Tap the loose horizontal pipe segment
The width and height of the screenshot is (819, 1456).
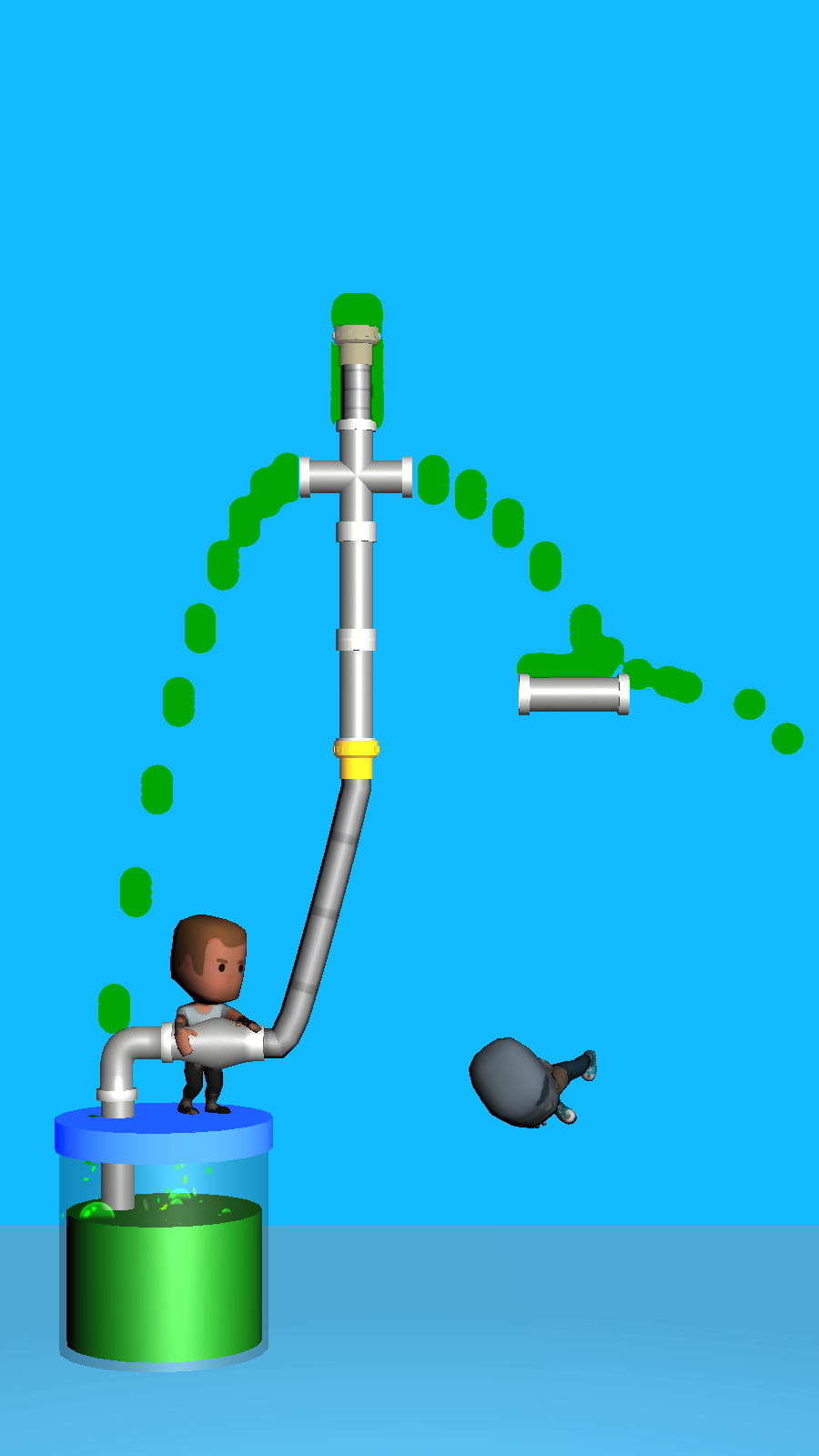click(573, 694)
